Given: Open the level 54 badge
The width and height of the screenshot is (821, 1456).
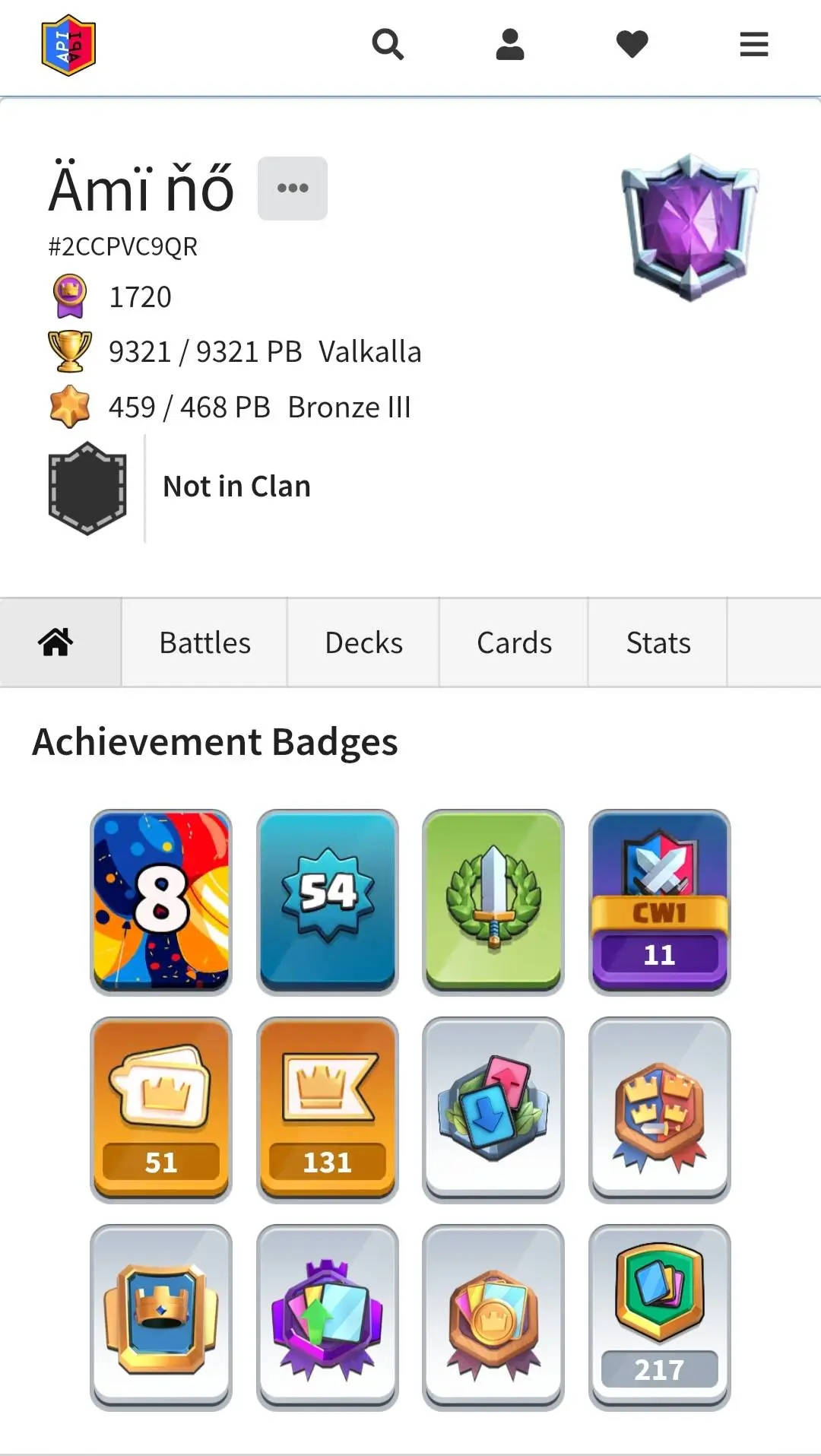Looking at the screenshot, I should [328, 902].
